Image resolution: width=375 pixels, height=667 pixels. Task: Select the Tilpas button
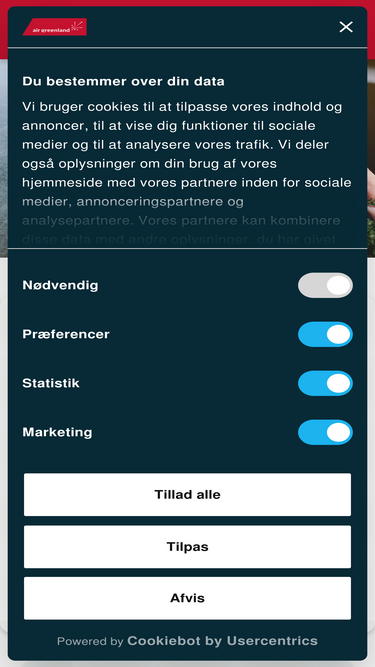click(188, 547)
